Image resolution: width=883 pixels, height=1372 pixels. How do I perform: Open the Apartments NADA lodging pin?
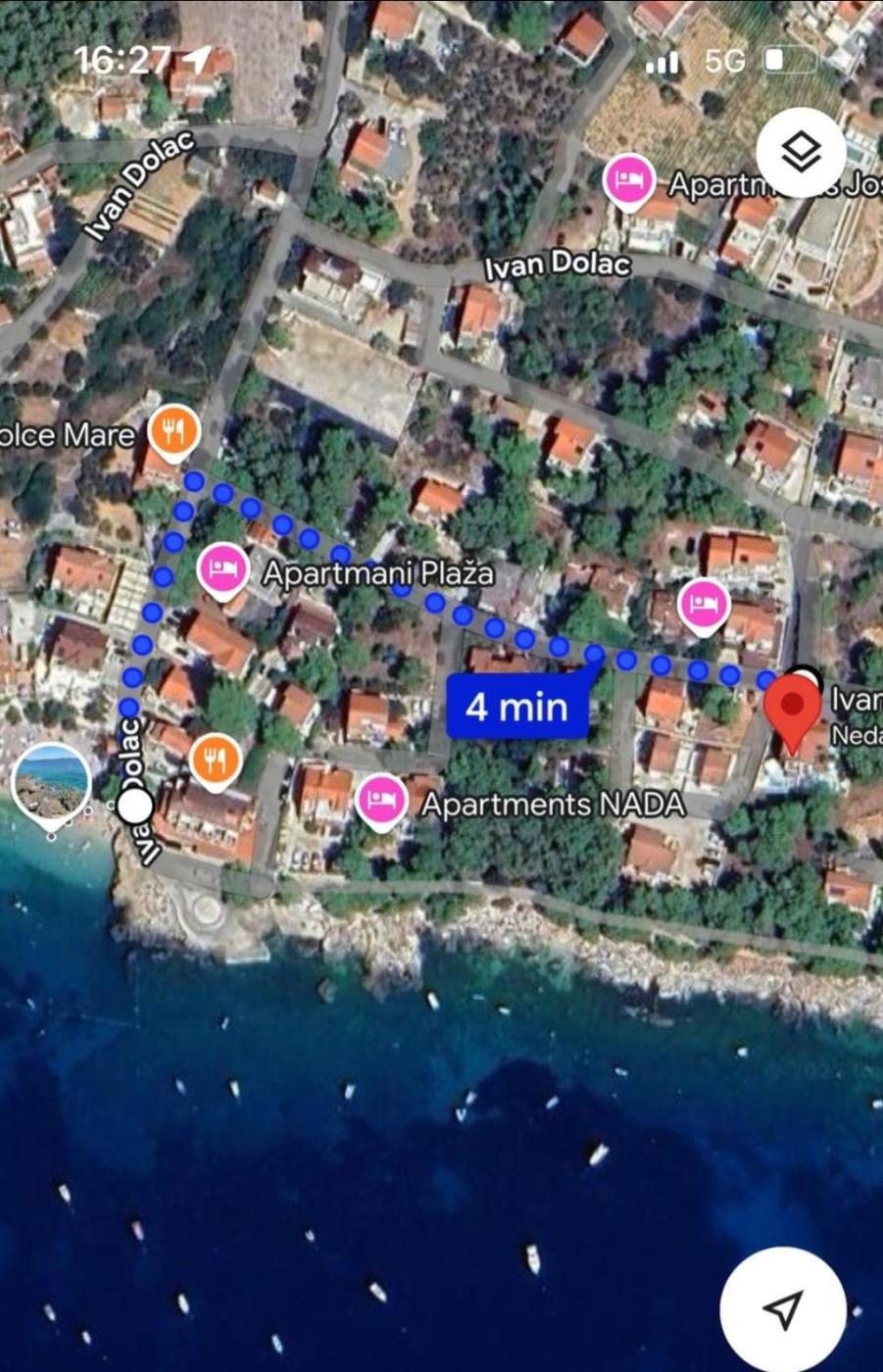pos(381,800)
